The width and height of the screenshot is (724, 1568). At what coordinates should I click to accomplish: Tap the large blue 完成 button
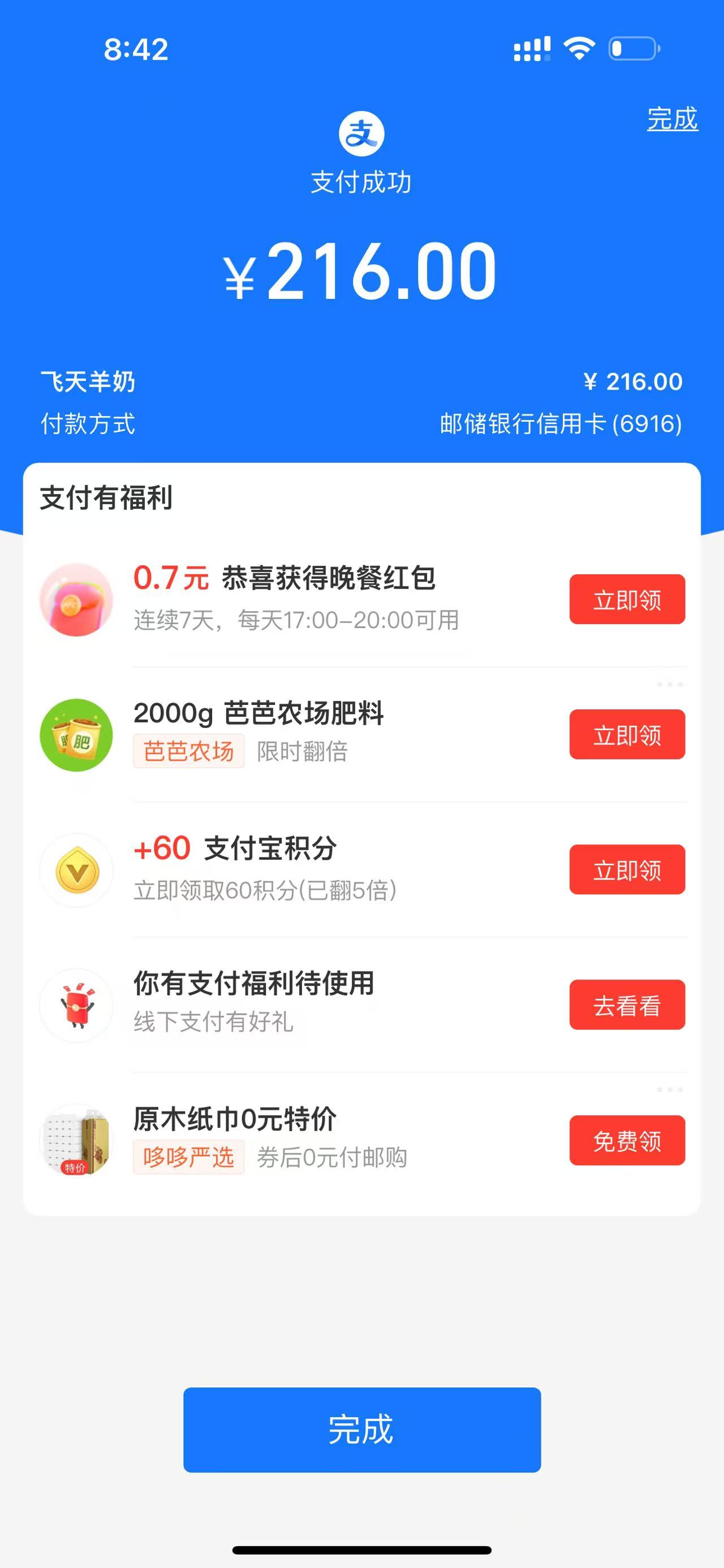(361, 1430)
